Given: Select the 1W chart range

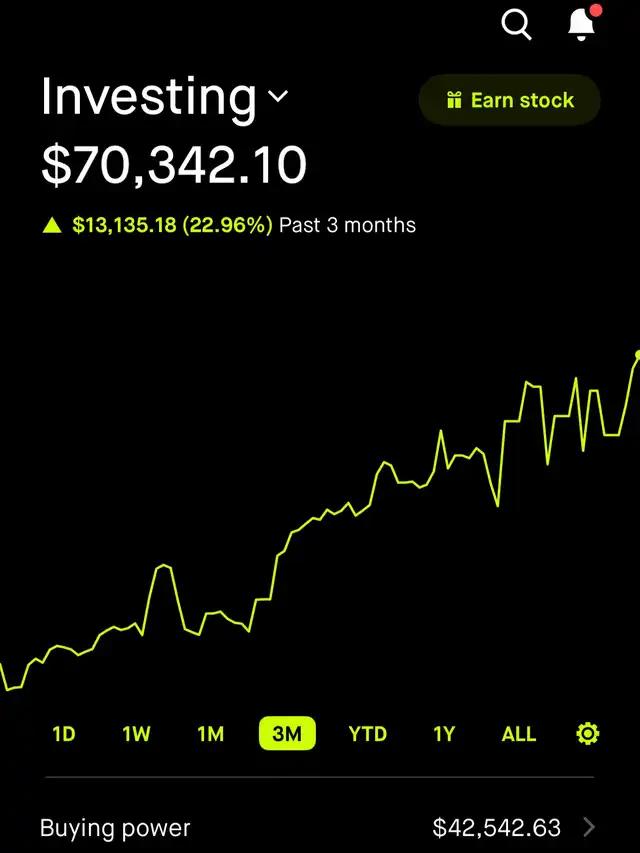Looking at the screenshot, I should tap(136, 734).
